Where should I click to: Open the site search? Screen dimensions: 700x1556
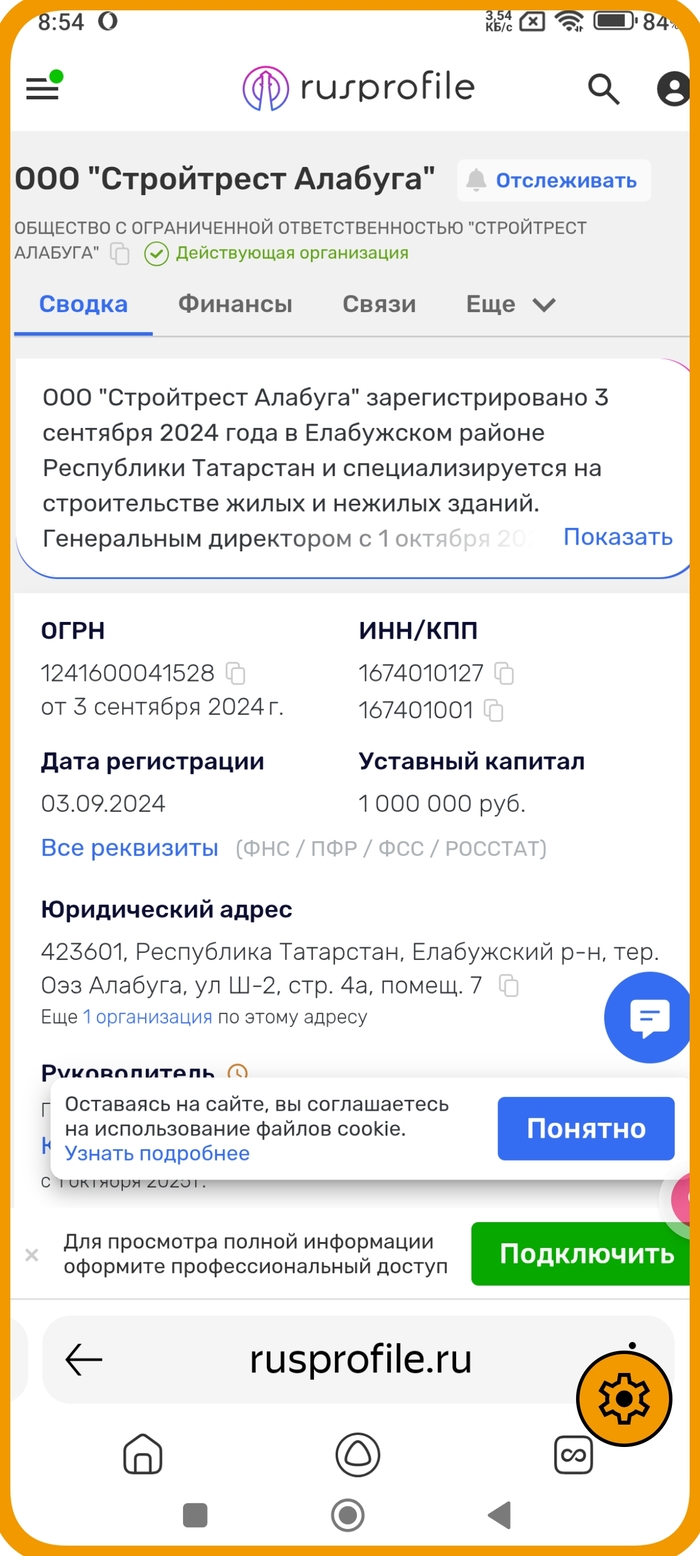[x=604, y=89]
